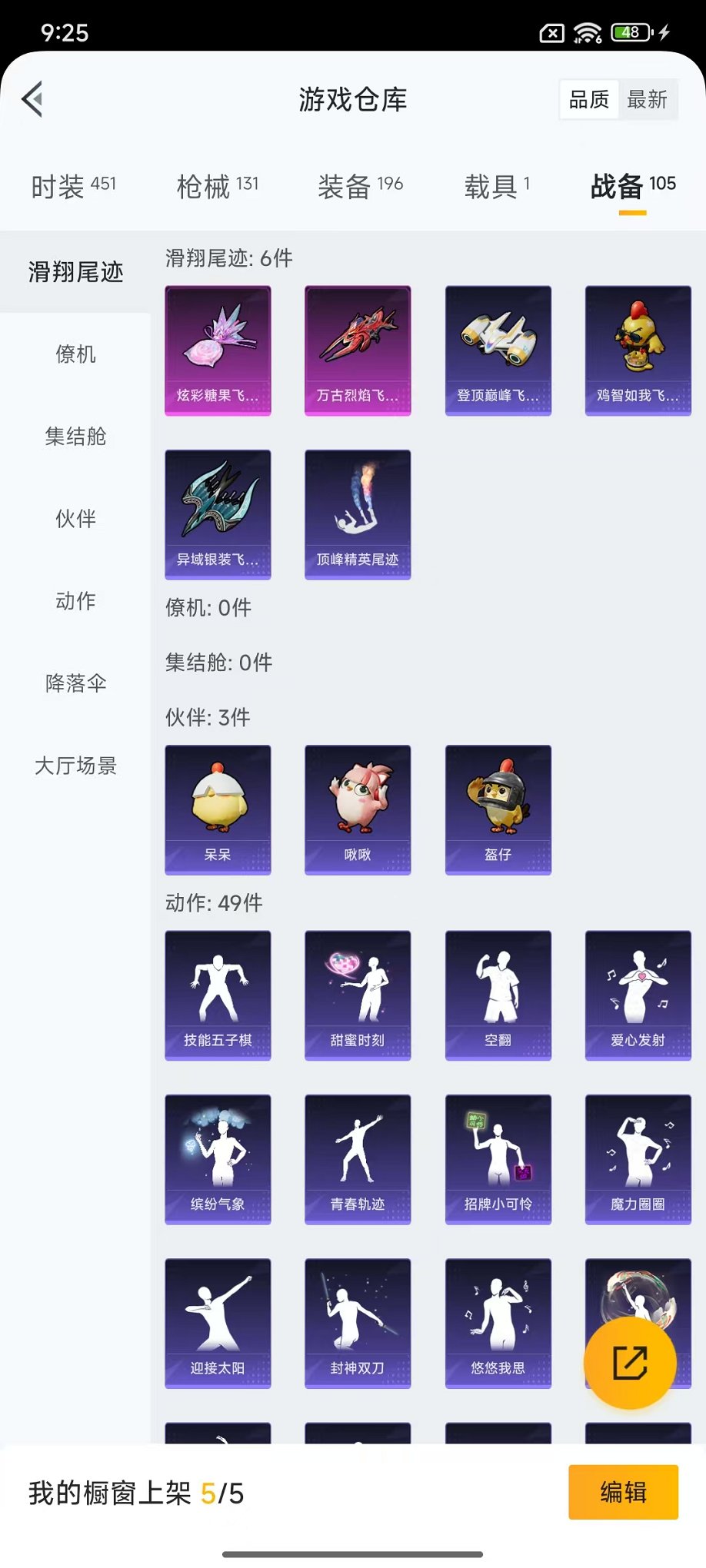Open the 异域银装 glider trail item
The image size is (706, 1568).
point(218,513)
